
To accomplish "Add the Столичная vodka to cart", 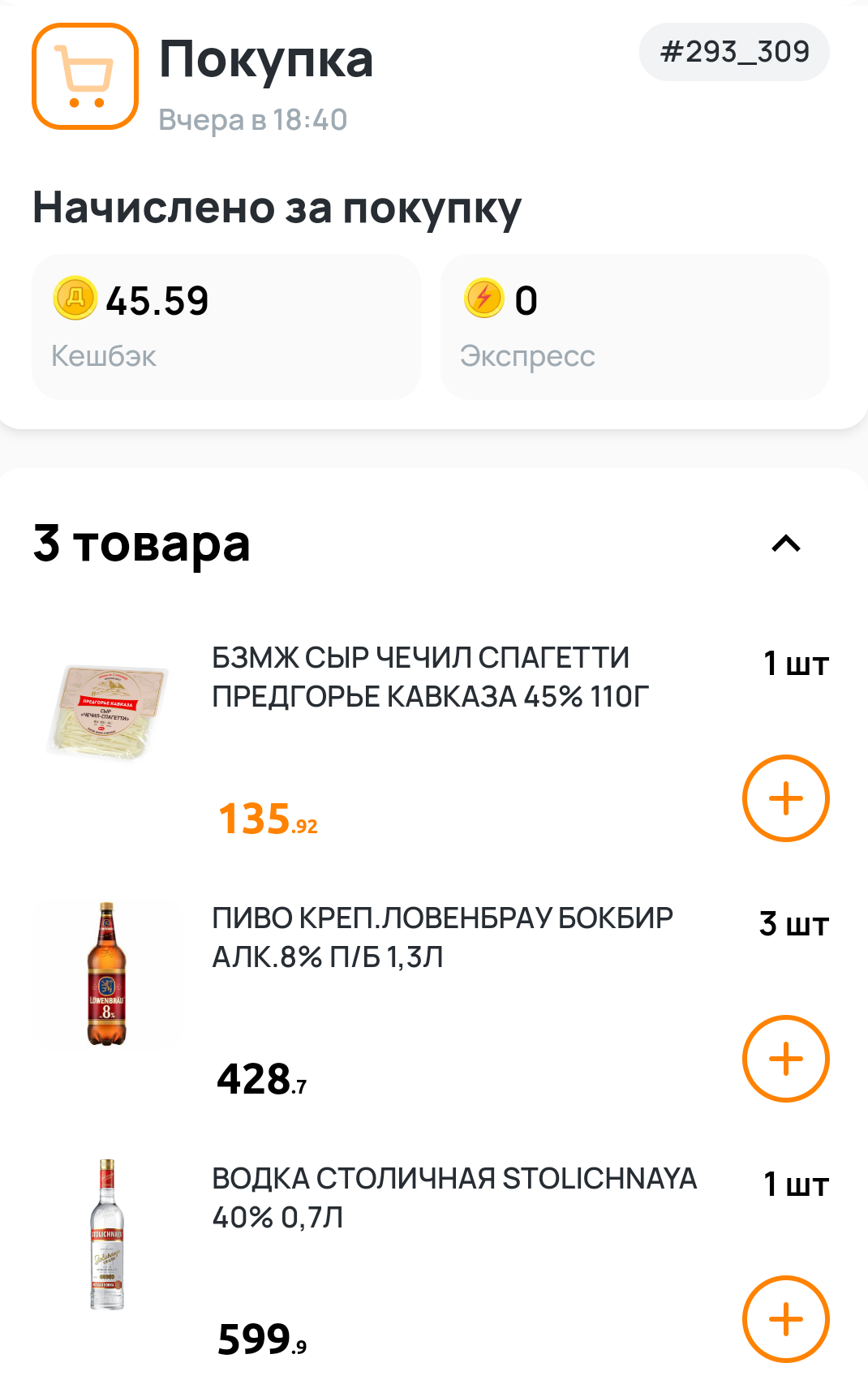I will coord(785,1319).
